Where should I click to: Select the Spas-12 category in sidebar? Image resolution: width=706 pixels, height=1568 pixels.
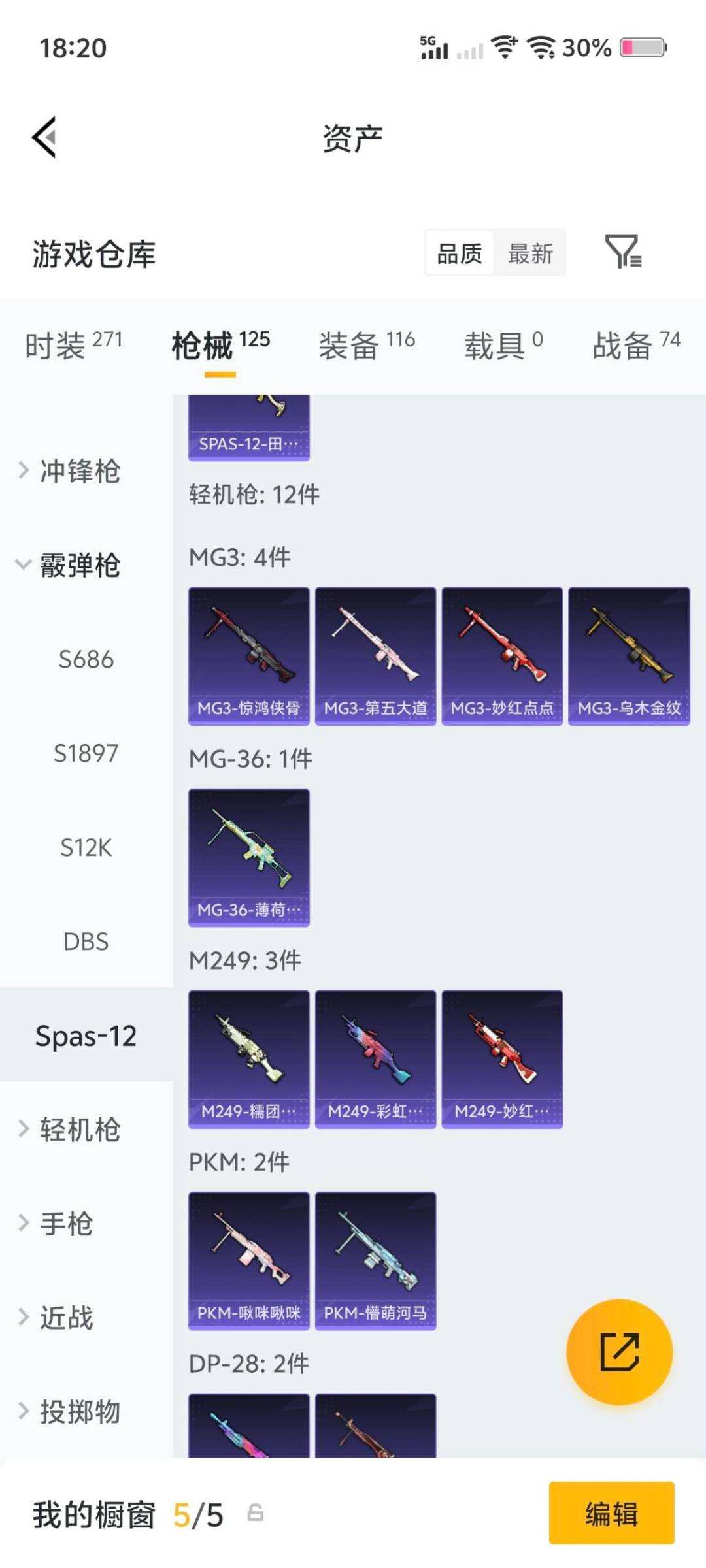click(86, 1036)
